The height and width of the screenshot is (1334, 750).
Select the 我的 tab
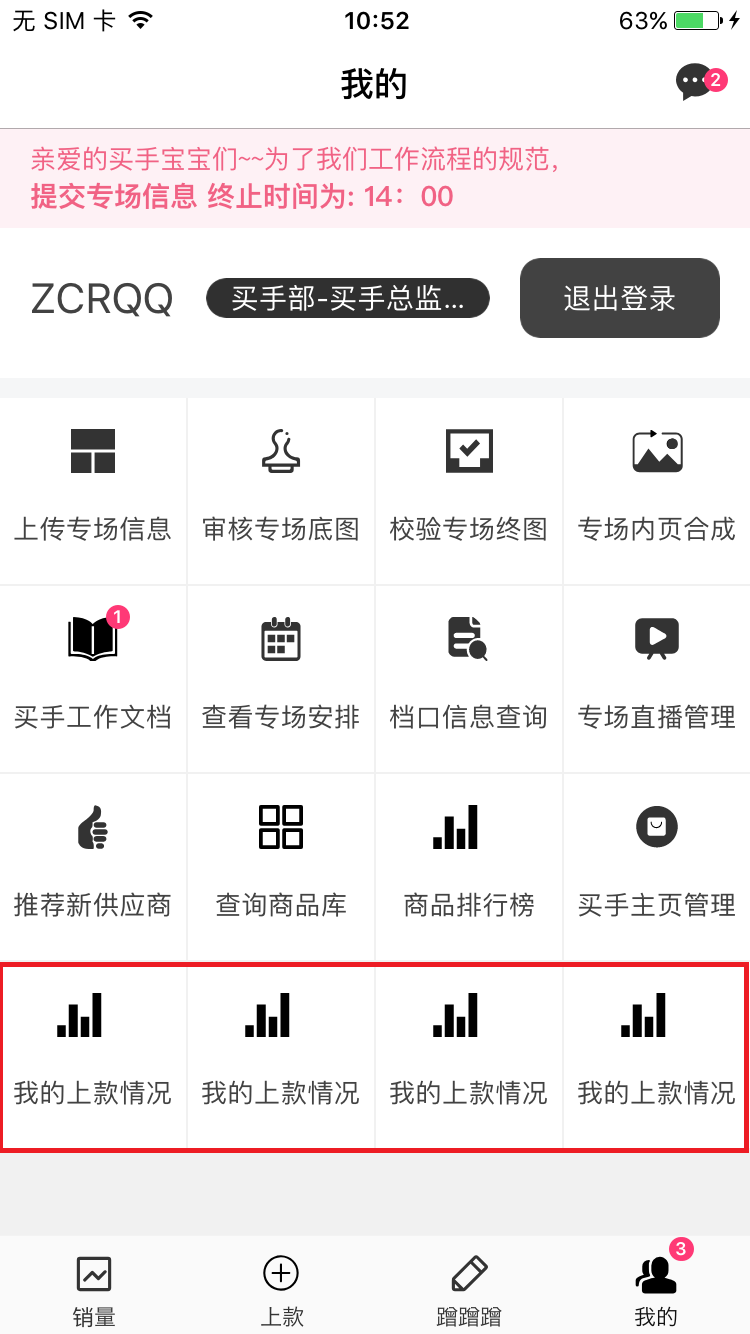[657, 1289]
